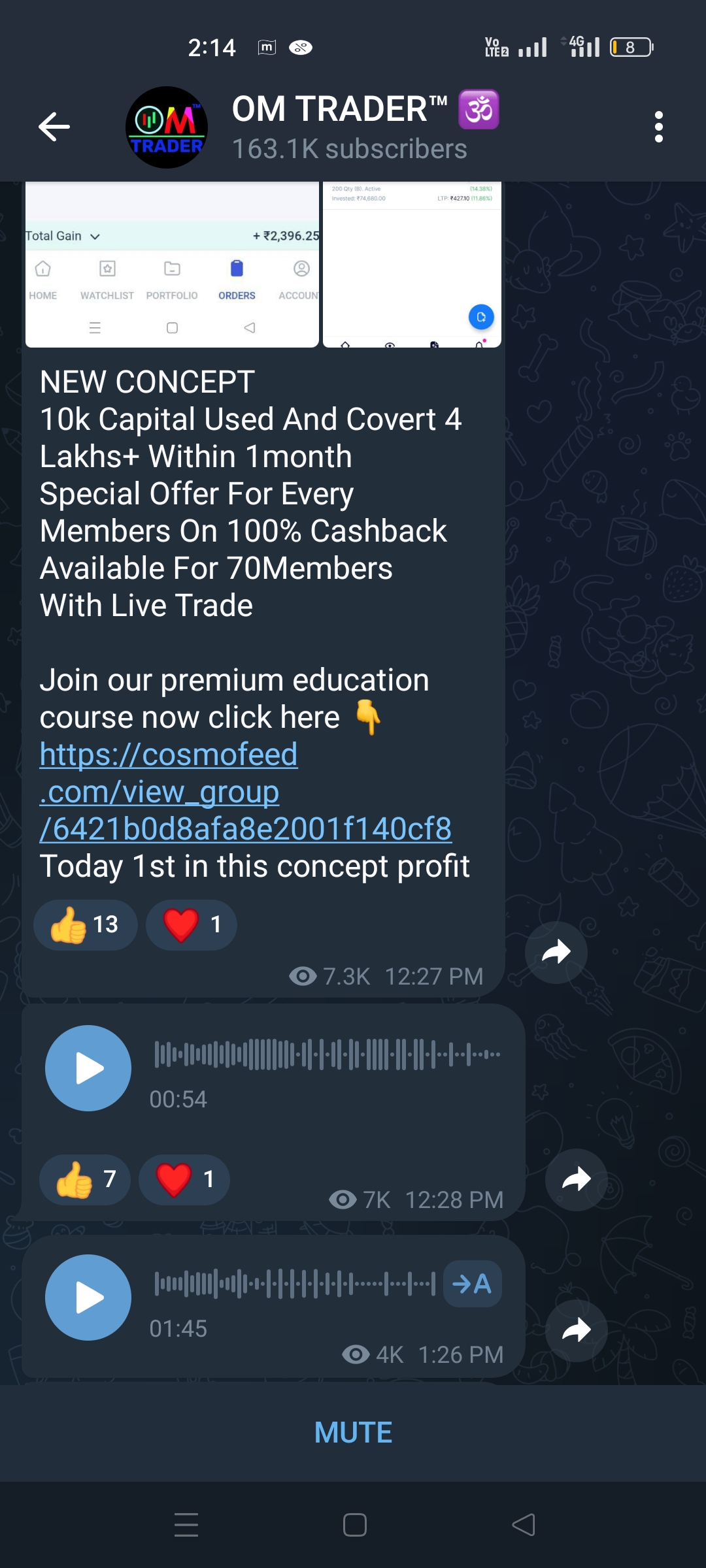
Task: Add thumbs-up reaction on the 00:54 voice message
Action: (x=85, y=1180)
